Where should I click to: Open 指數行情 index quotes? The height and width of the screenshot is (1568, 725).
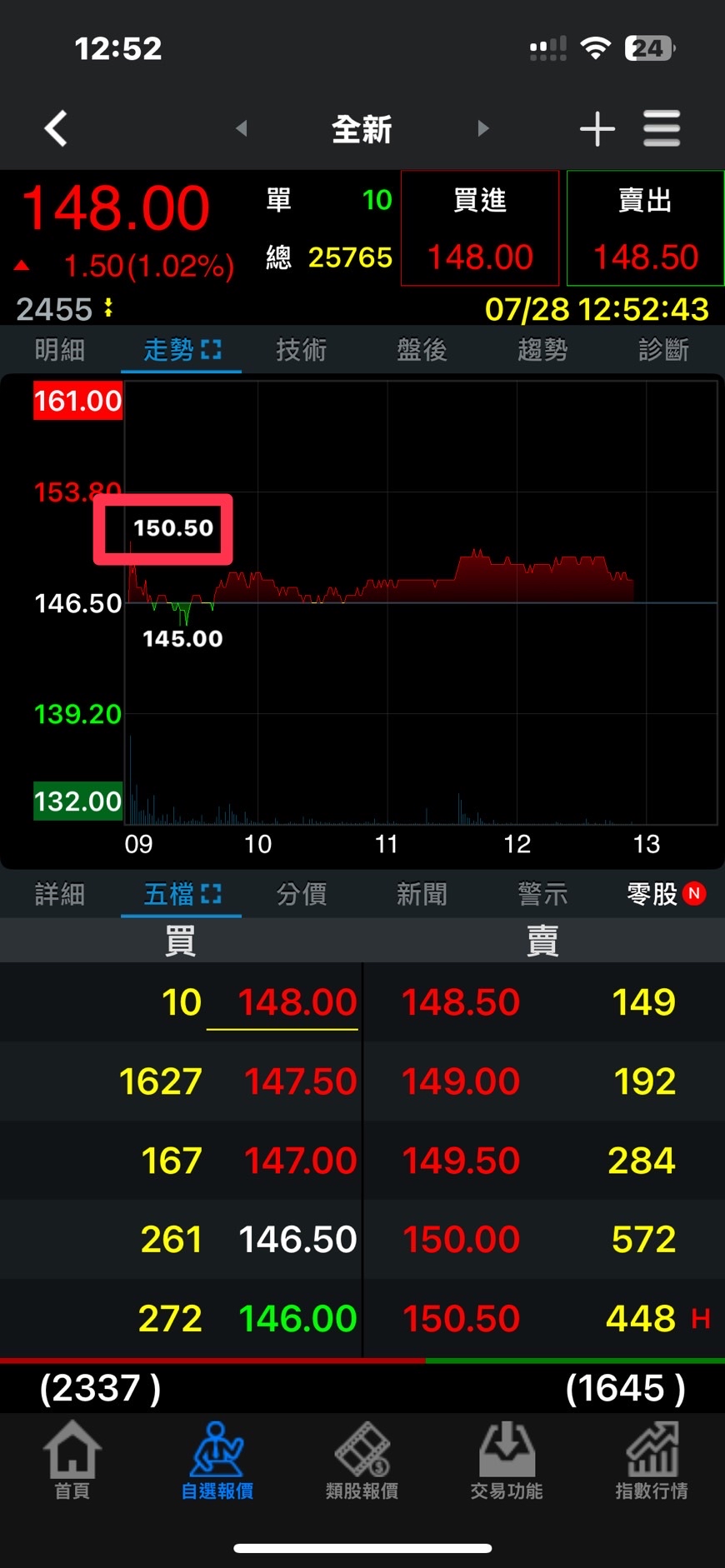click(x=652, y=1460)
